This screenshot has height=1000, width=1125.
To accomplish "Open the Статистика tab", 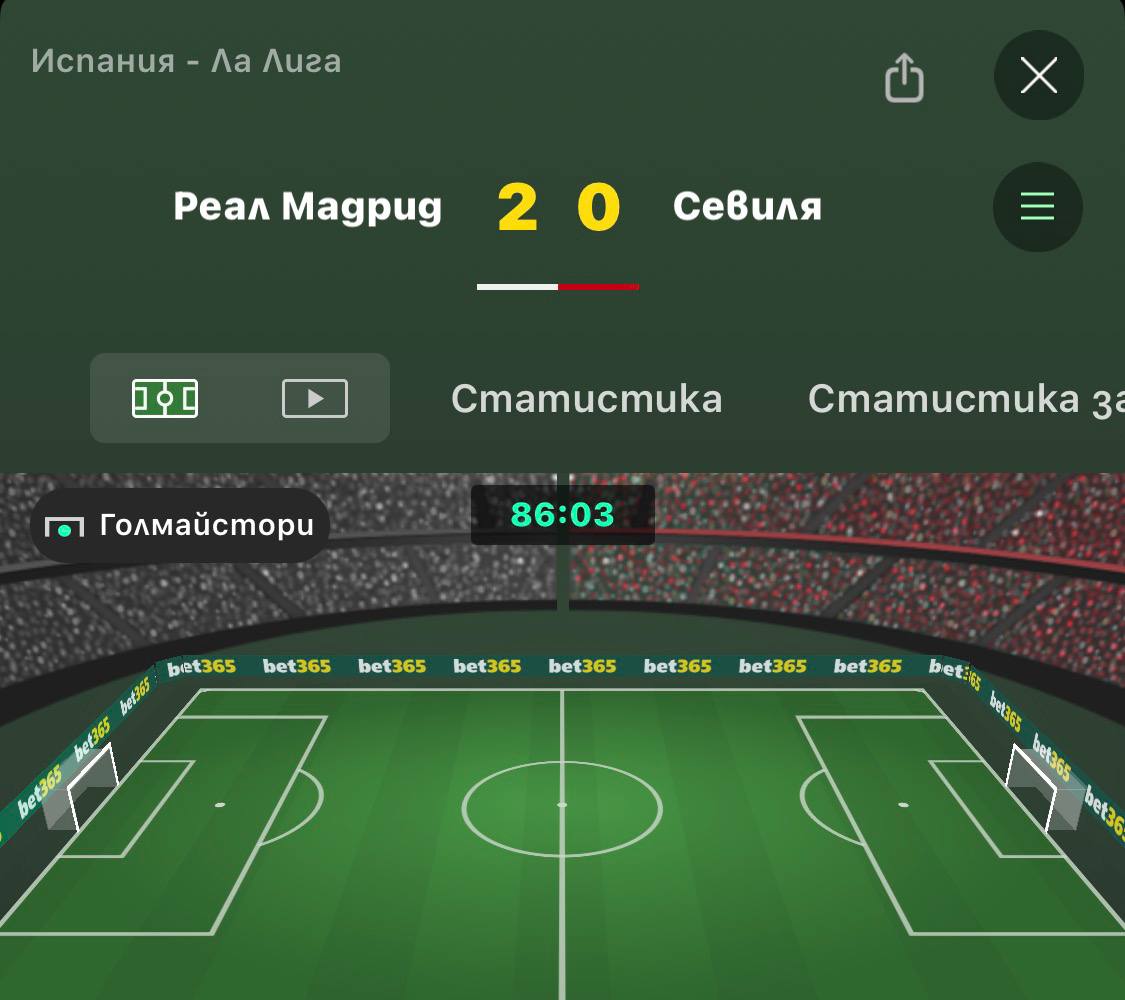I will point(586,398).
